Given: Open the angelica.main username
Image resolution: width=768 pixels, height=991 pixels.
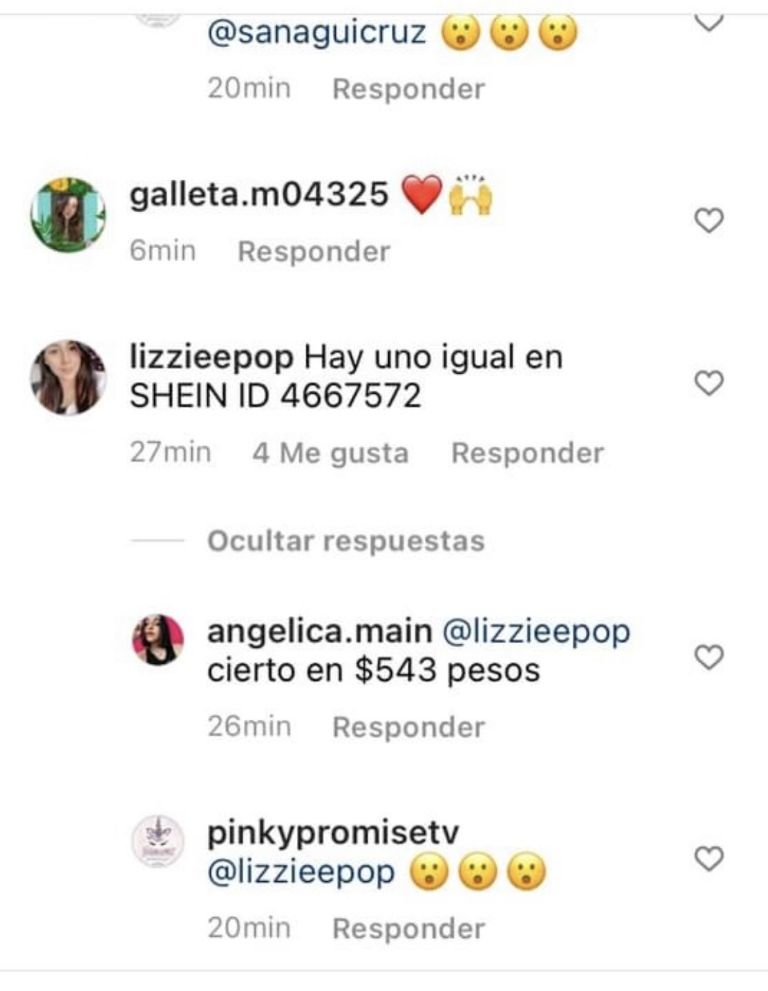Looking at the screenshot, I should coord(319,633).
